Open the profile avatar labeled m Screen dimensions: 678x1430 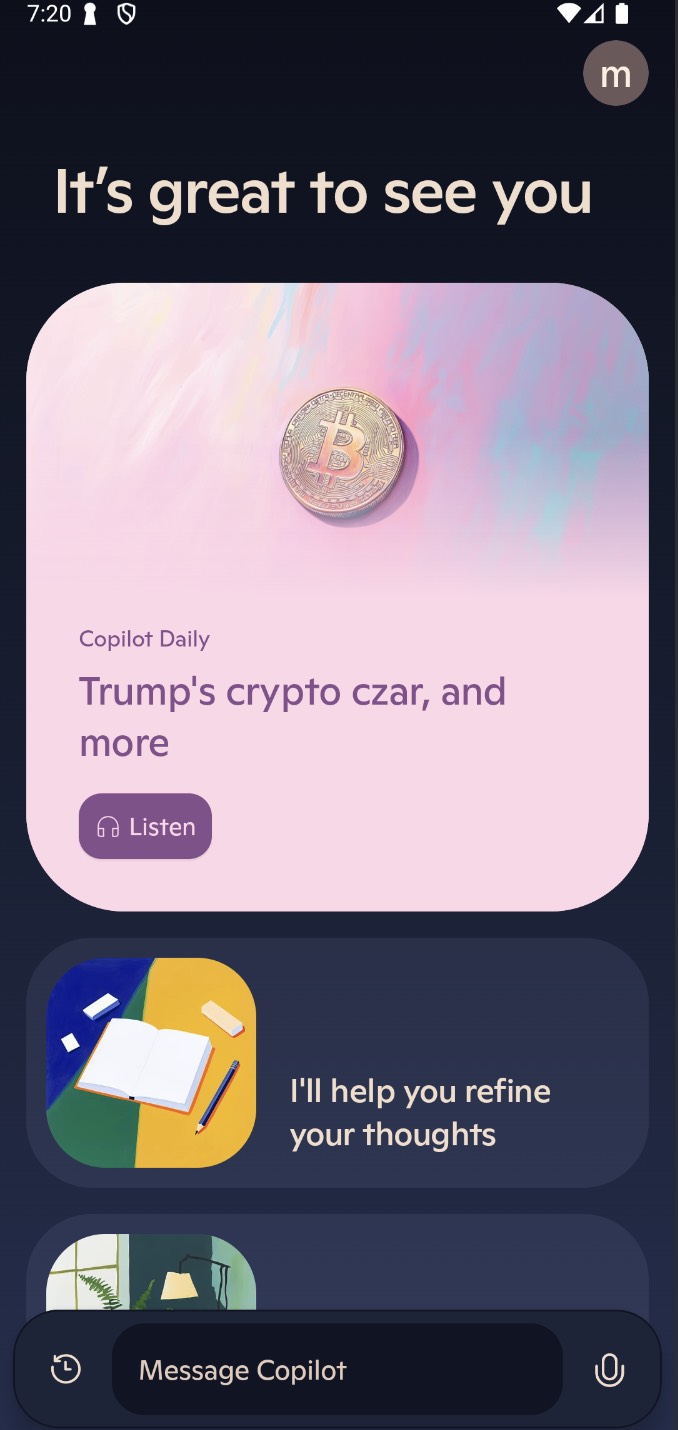pos(615,73)
